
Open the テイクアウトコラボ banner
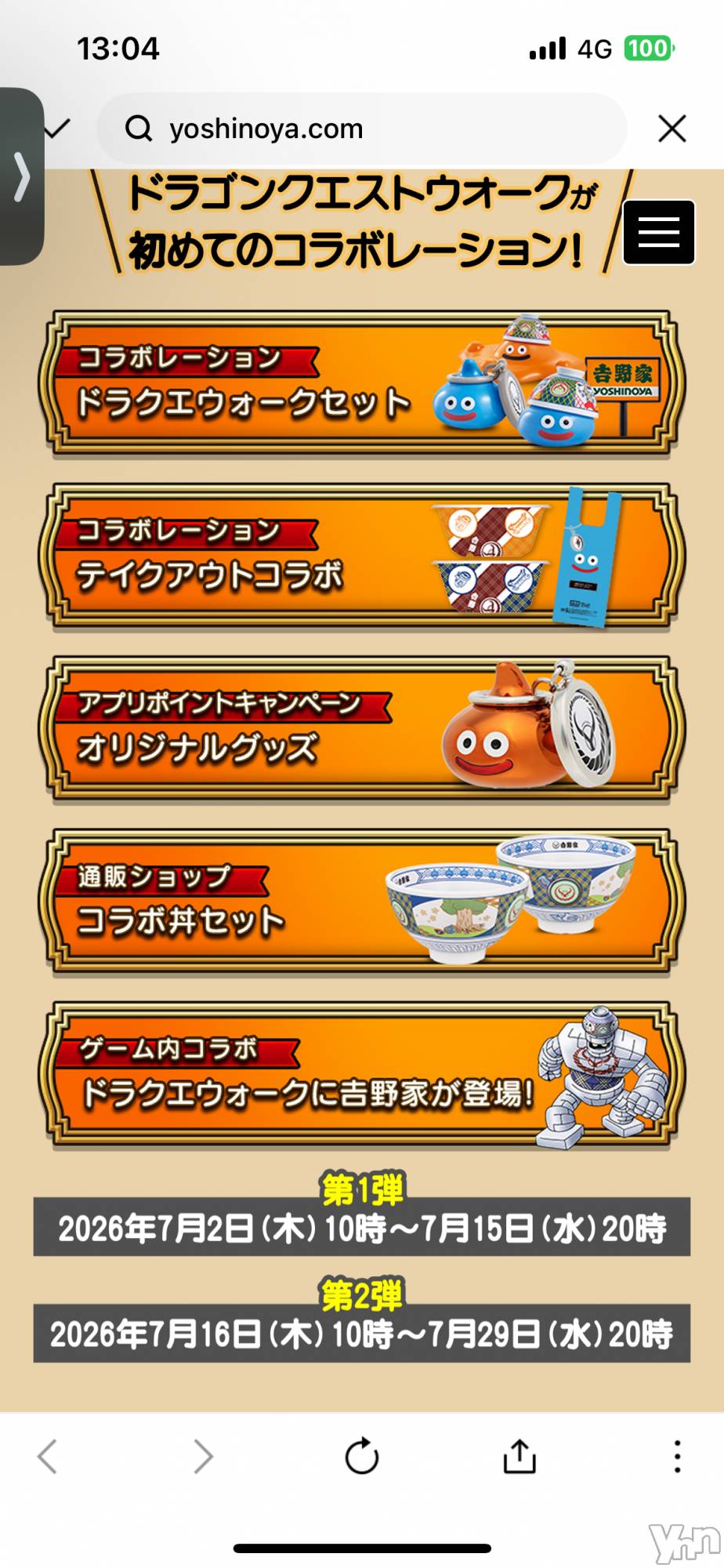coord(361,556)
